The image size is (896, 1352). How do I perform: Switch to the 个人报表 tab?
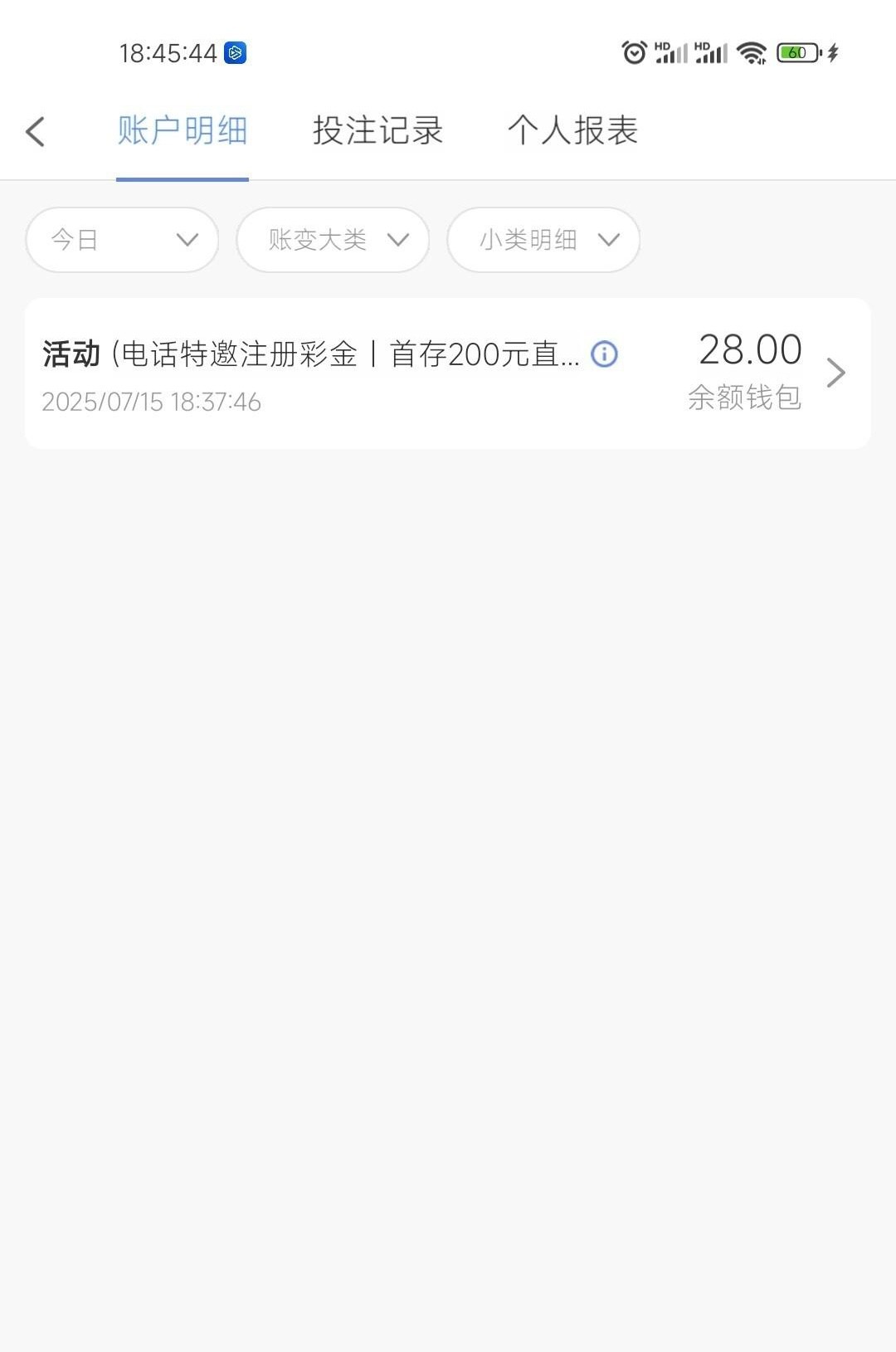coord(572,131)
